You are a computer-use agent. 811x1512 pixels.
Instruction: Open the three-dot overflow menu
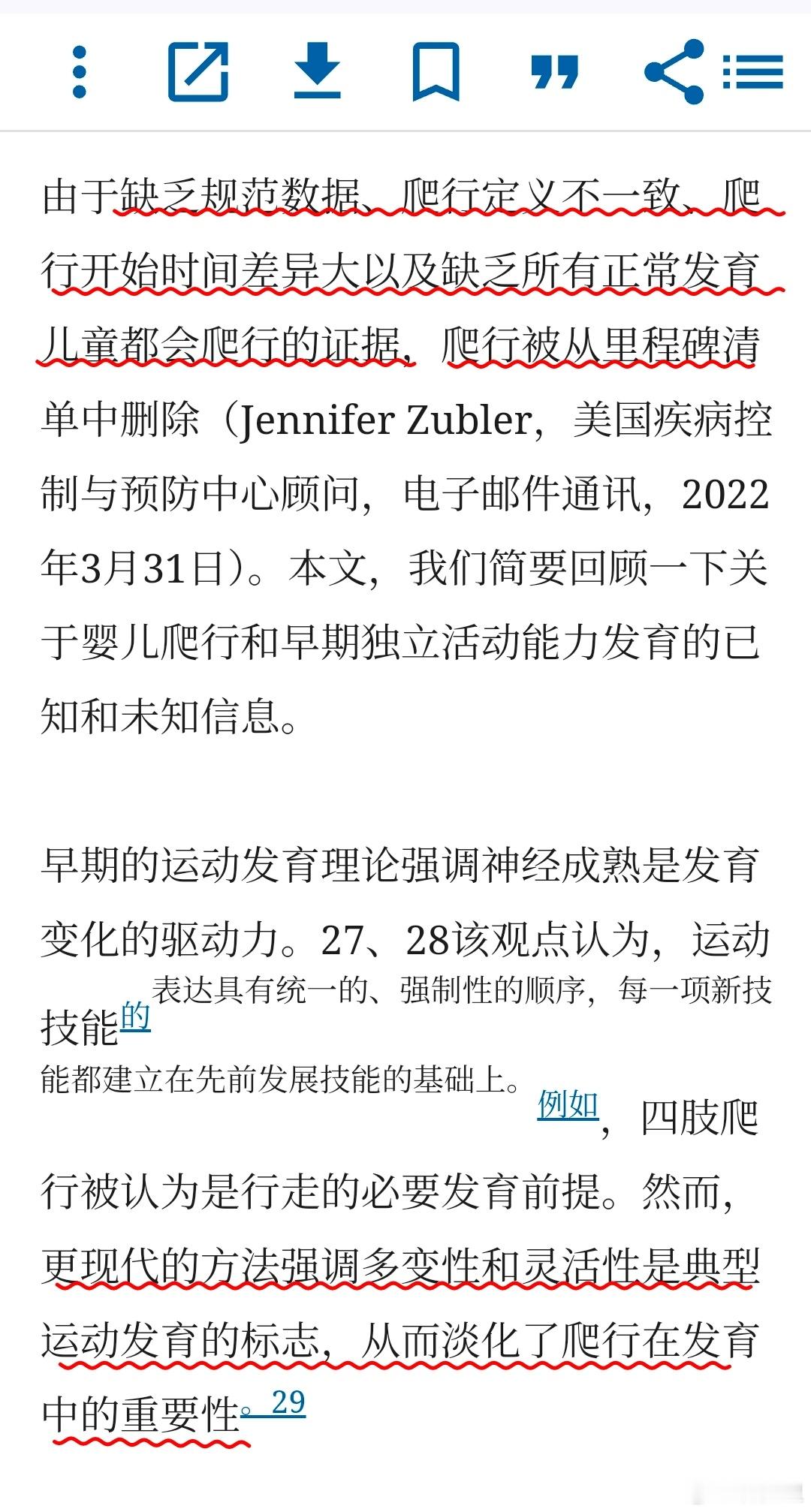pyautogui.click(x=79, y=72)
